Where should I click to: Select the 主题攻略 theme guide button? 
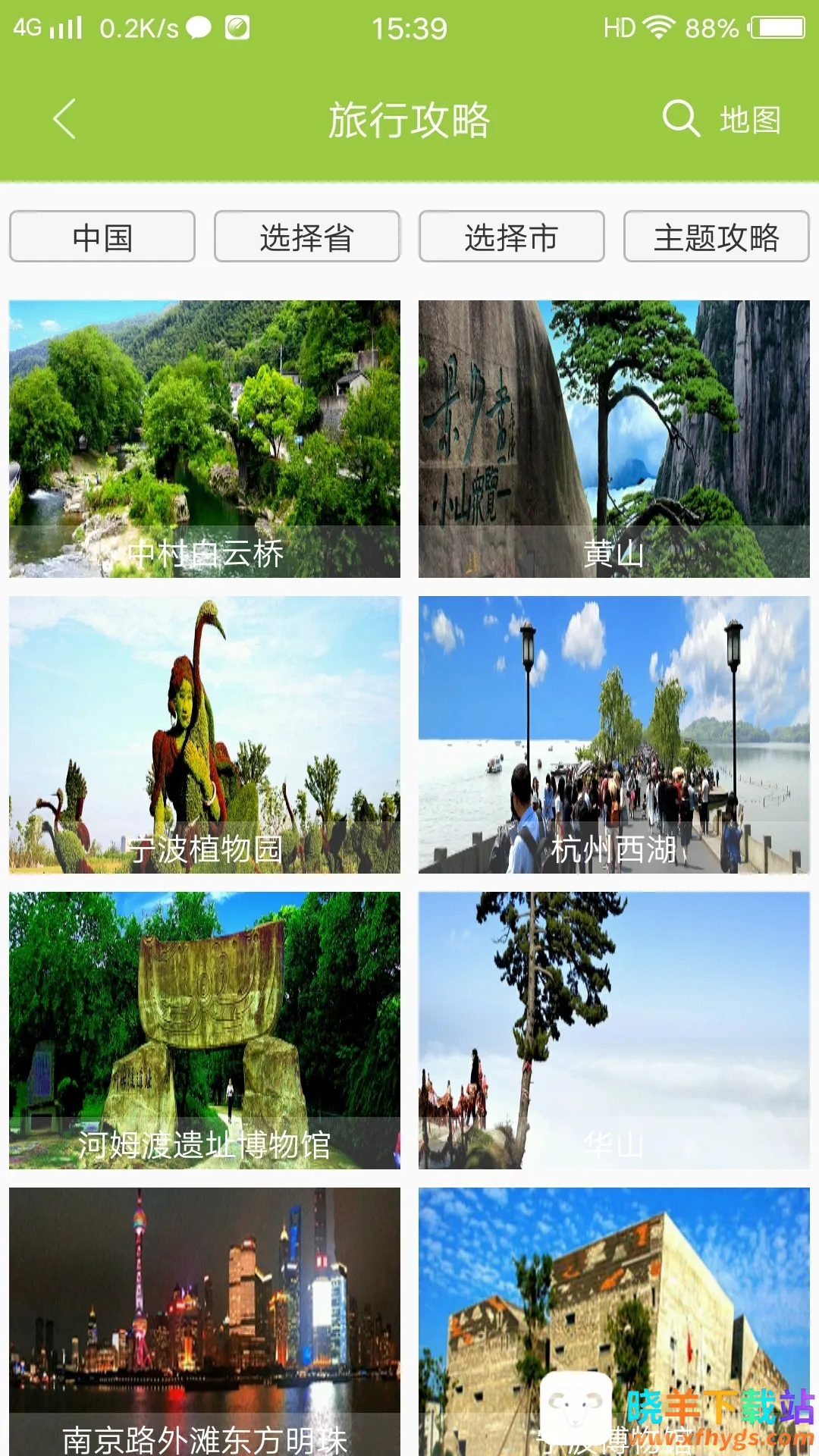point(716,237)
